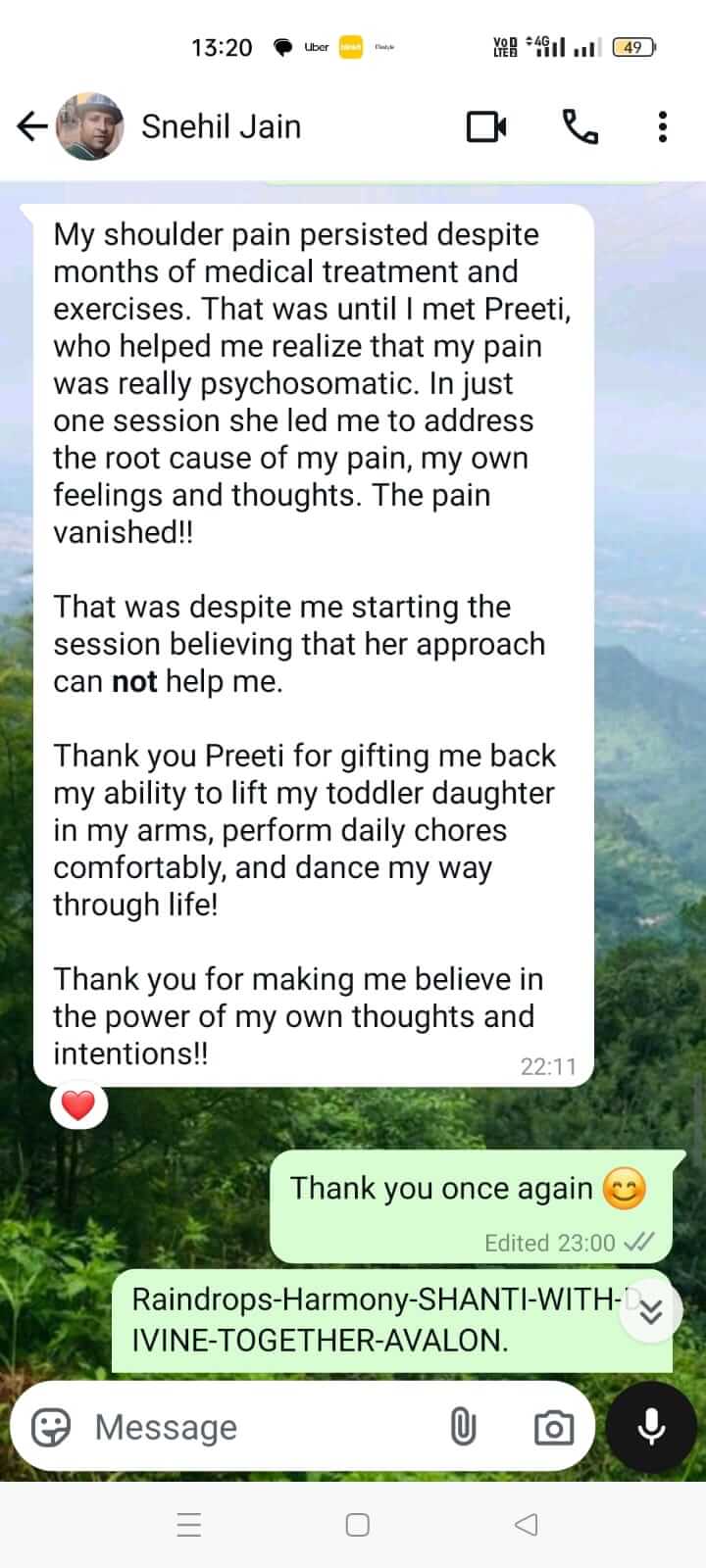Screen dimensions: 706x1568
Task: Open Snehil Jain's contact info
Action: click(221, 127)
